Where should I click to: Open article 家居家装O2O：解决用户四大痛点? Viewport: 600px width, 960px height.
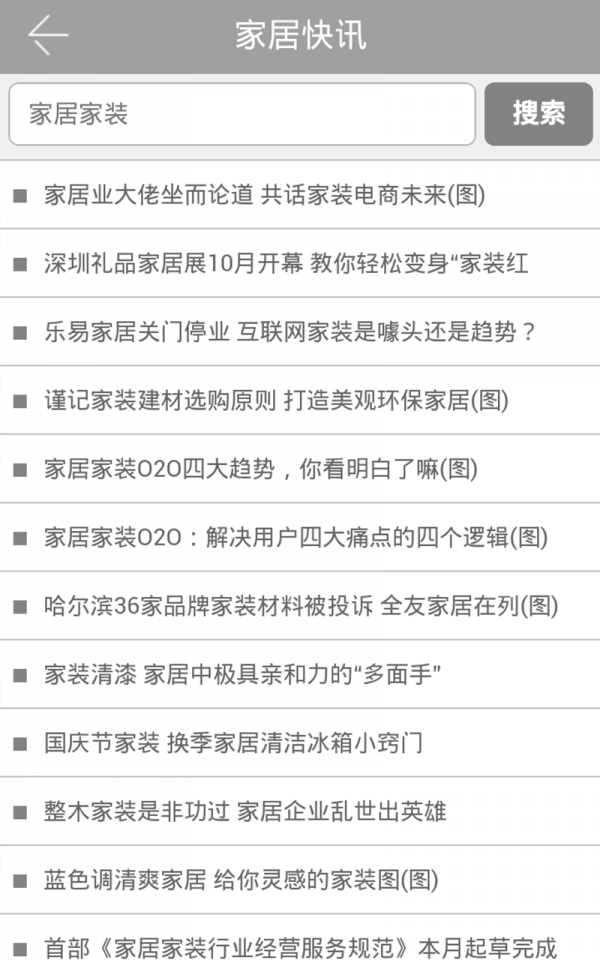click(300, 538)
